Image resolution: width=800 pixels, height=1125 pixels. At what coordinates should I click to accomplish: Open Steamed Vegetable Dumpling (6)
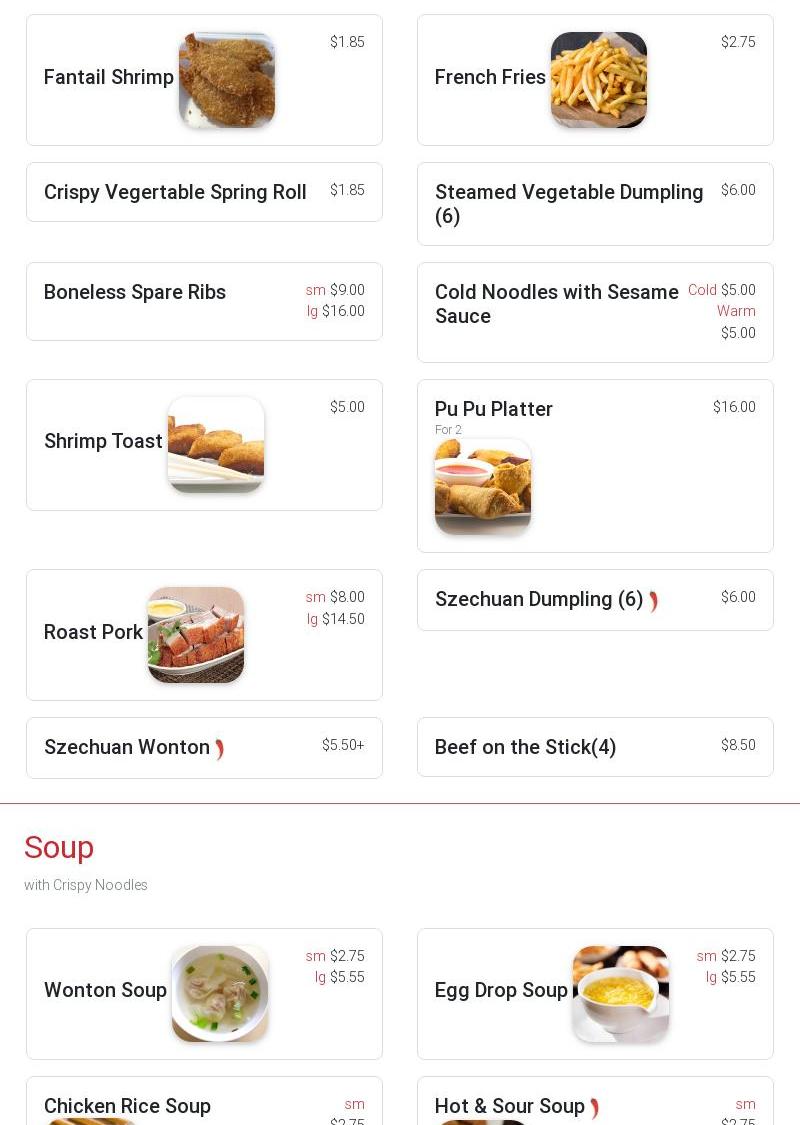(595, 204)
